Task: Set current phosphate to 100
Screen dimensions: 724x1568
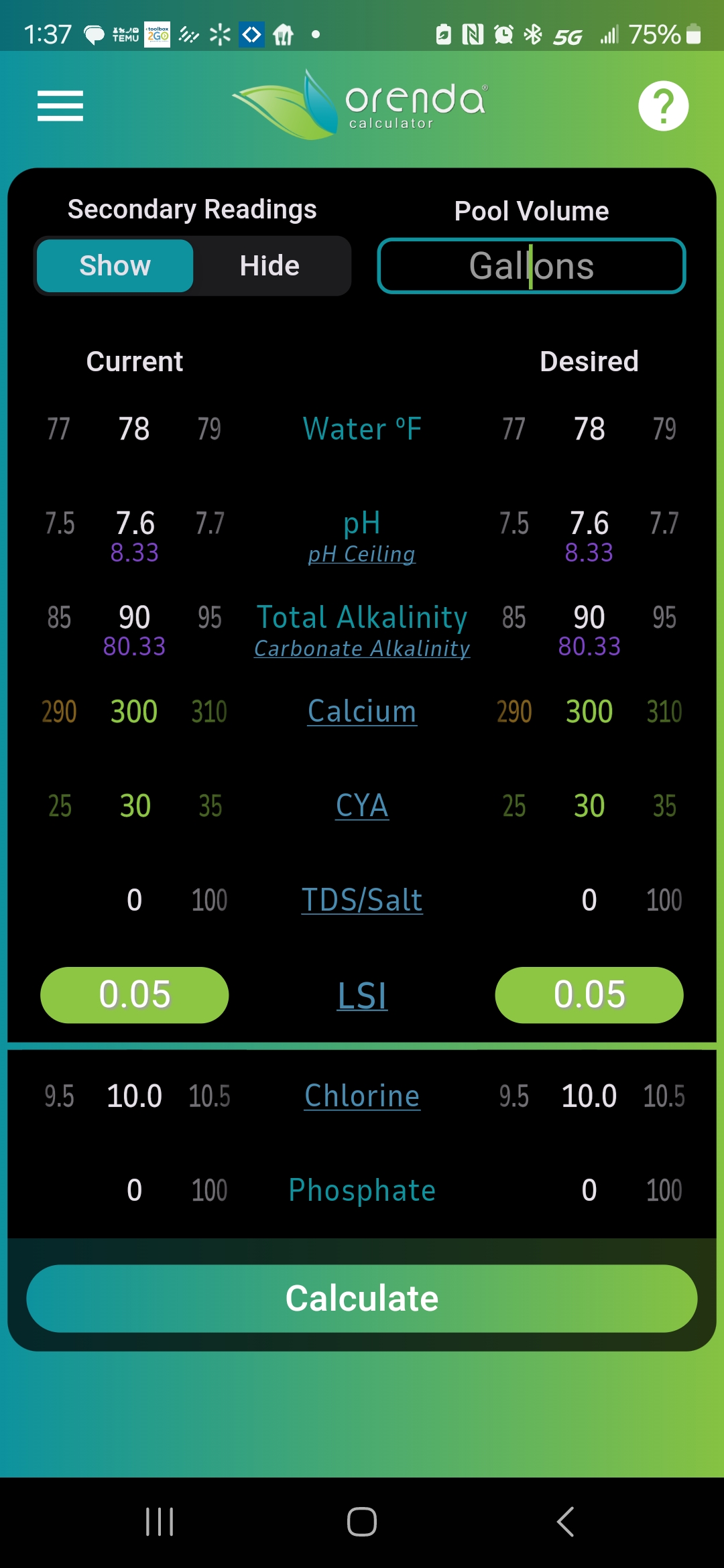Action: (209, 1191)
